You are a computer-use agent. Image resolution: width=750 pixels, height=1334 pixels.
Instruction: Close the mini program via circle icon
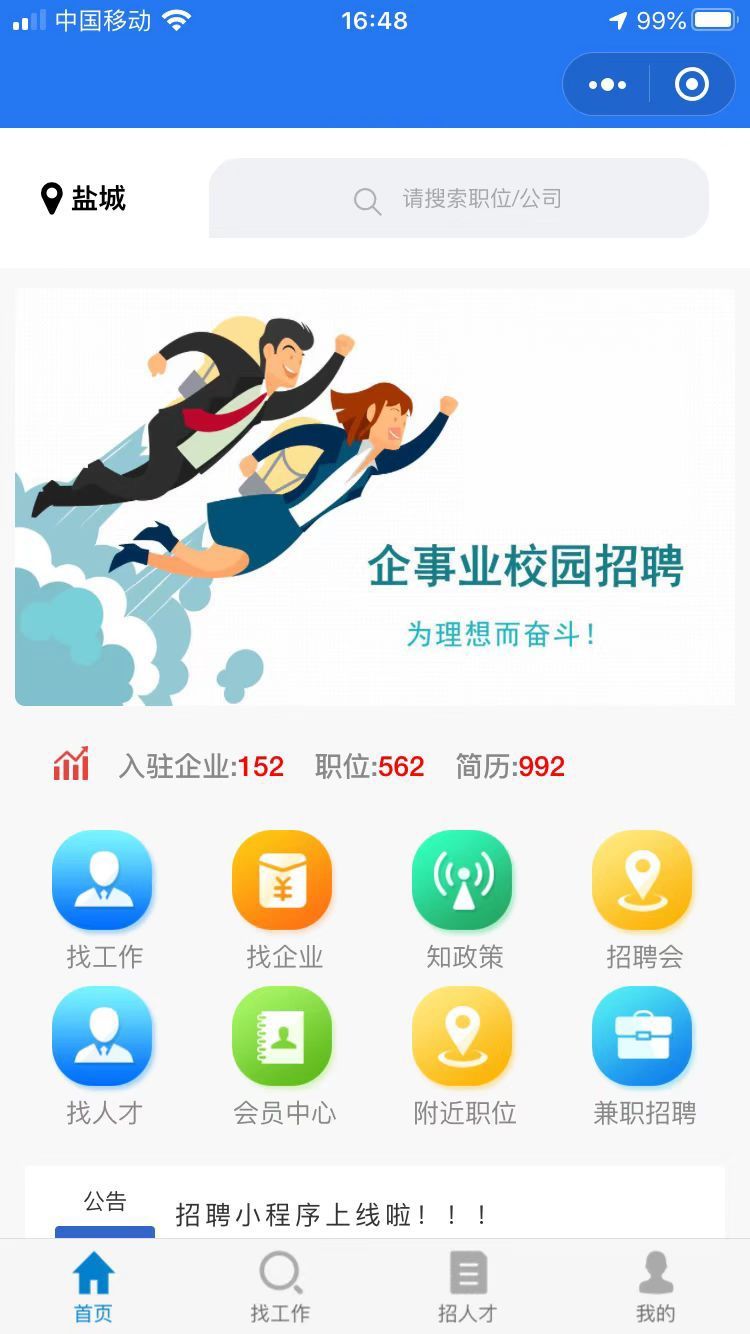(691, 85)
